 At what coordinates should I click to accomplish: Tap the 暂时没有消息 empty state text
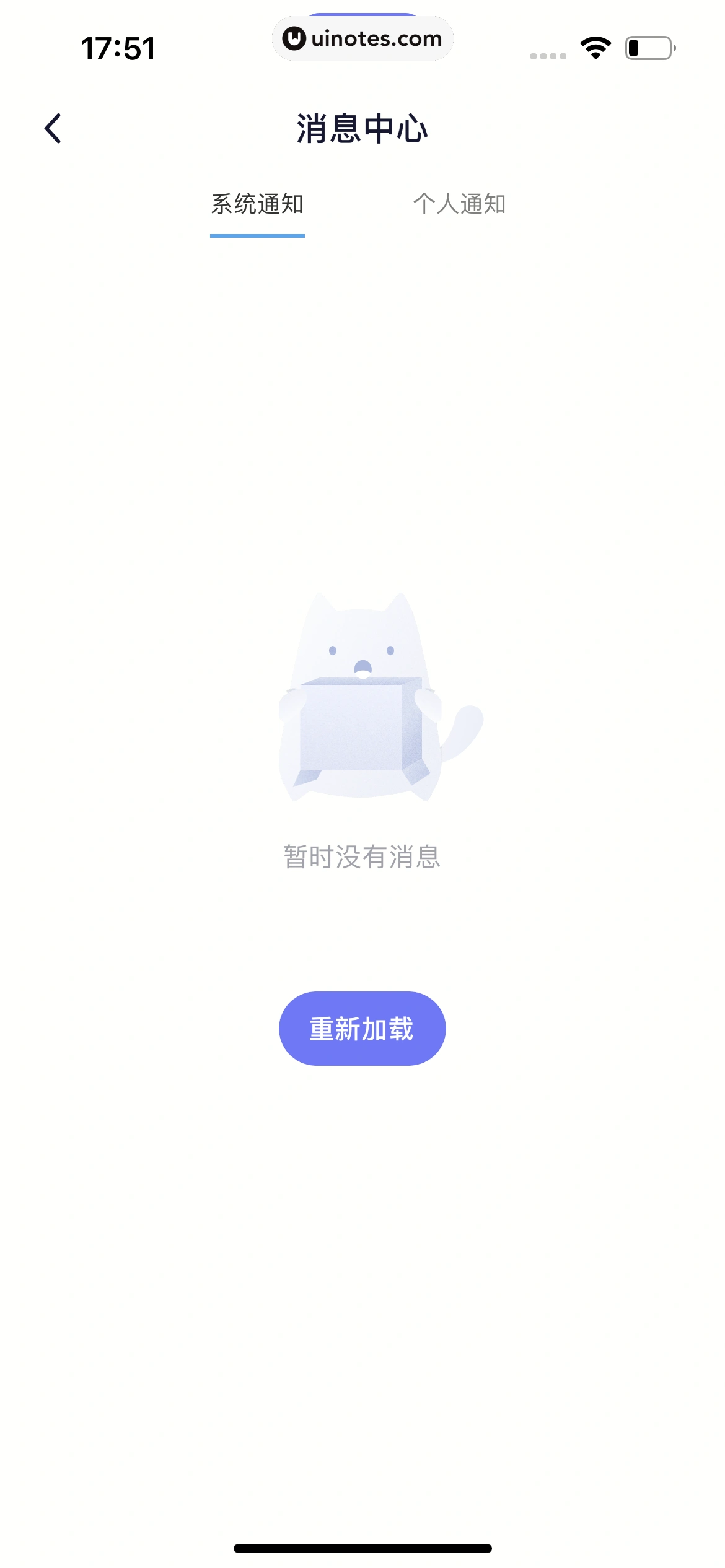click(362, 857)
